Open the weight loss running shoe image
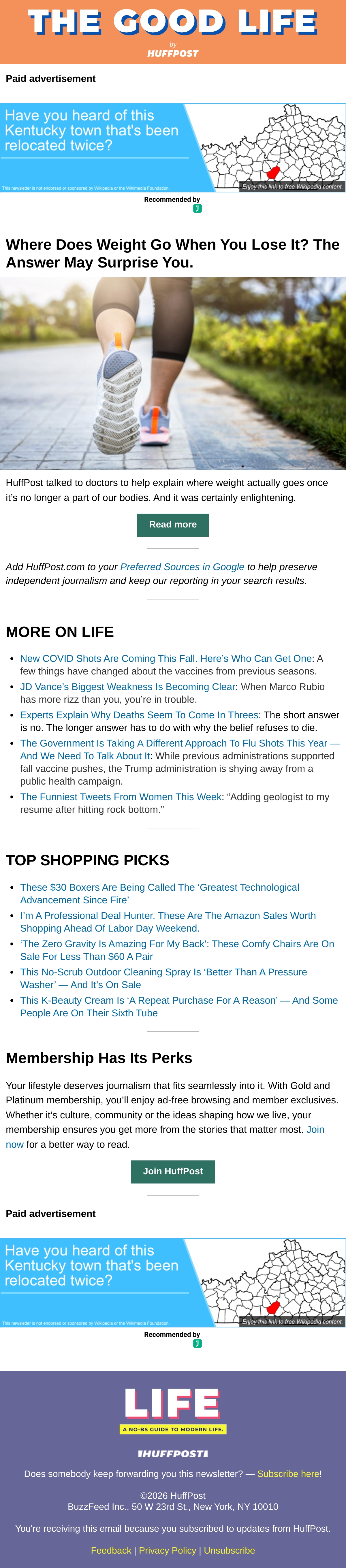Screen dimensions: 346x1568 (x=173, y=373)
